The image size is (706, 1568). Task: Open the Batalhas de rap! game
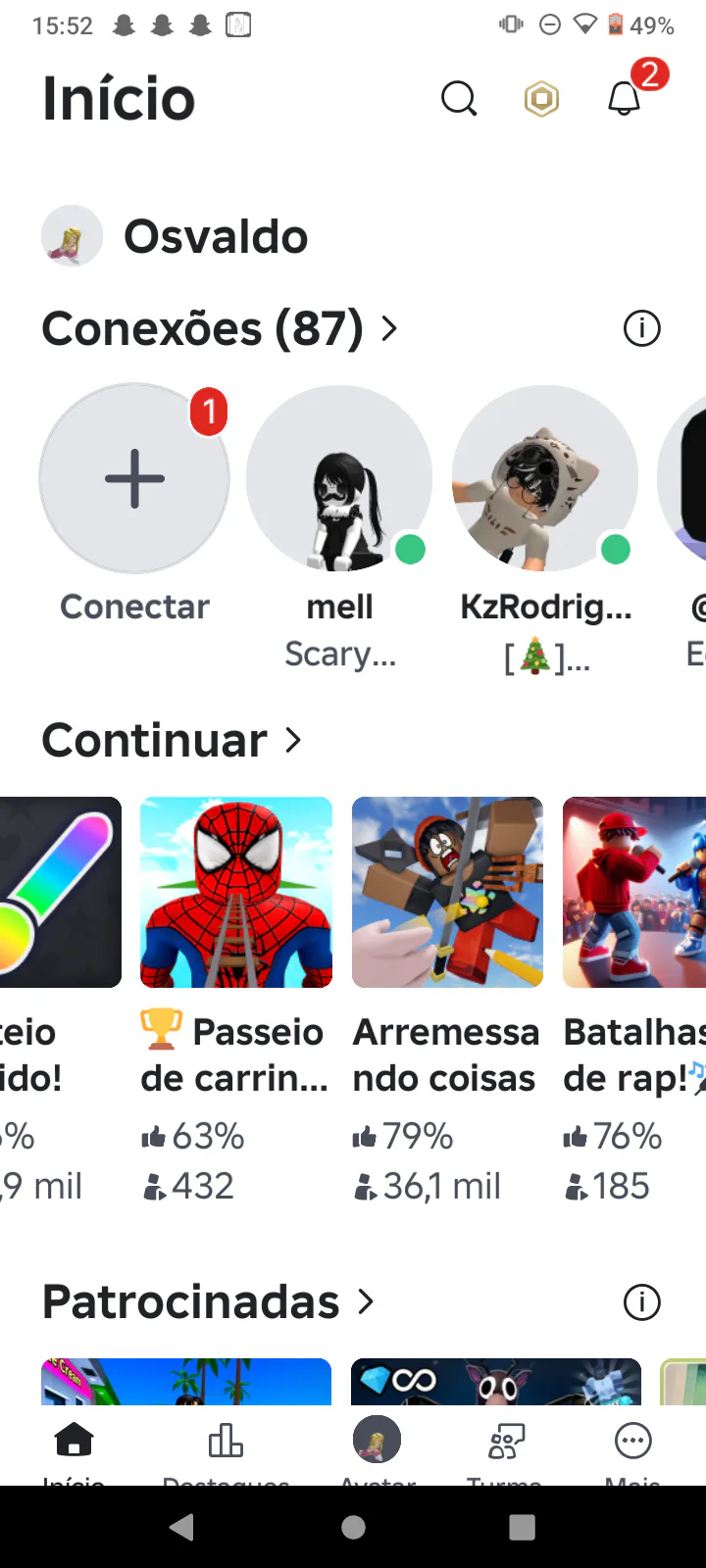click(634, 893)
